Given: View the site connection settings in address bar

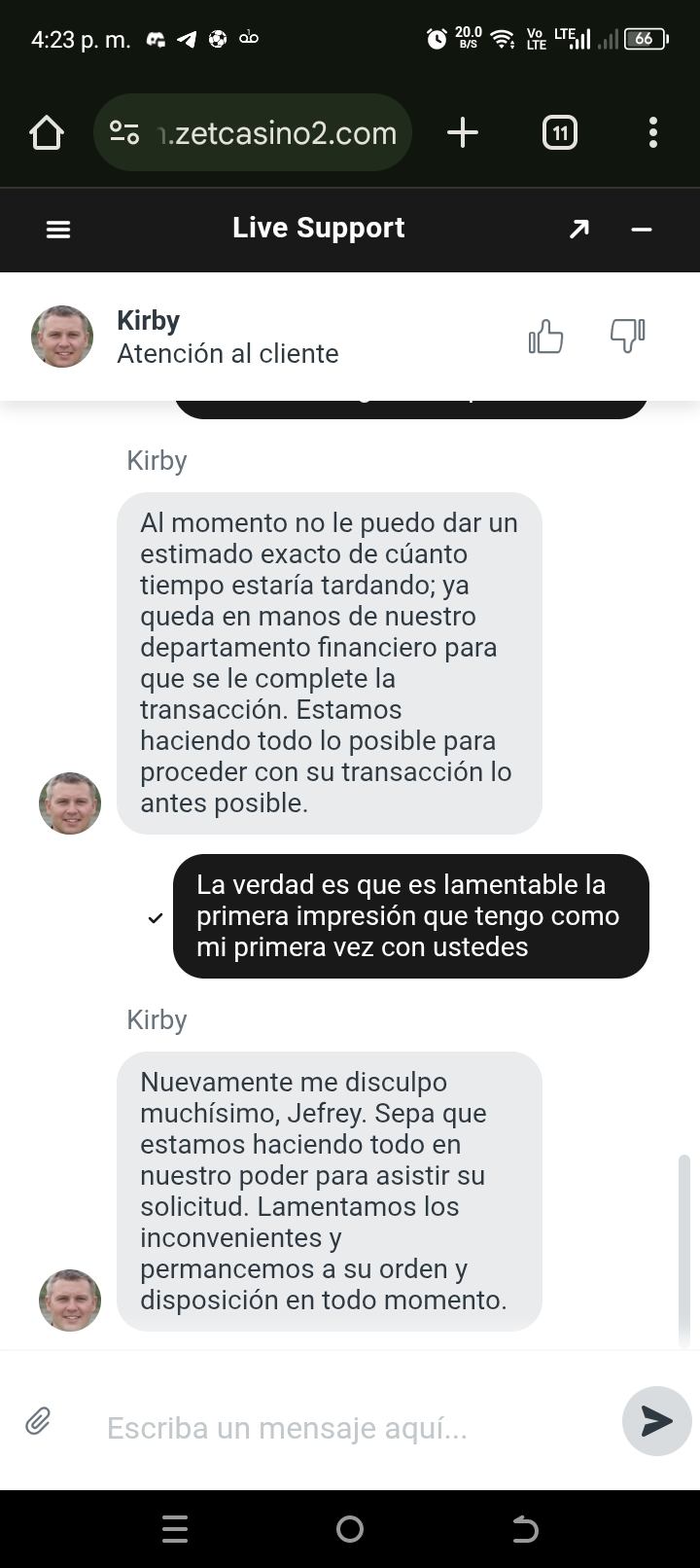Looking at the screenshot, I should 123,132.
